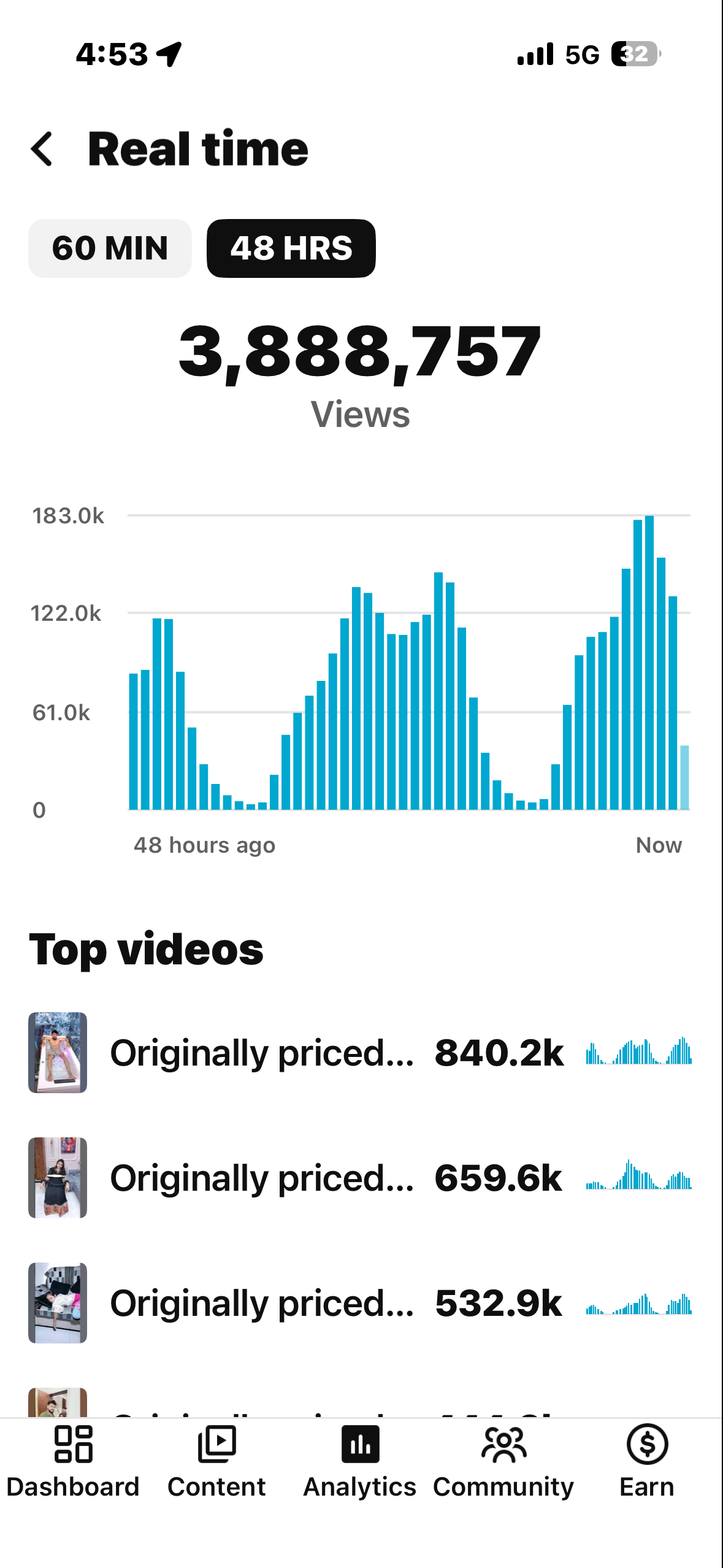Open the video with 659.6k views
The height and width of the screenshot is (1568, 723).
click(361, 1178)
